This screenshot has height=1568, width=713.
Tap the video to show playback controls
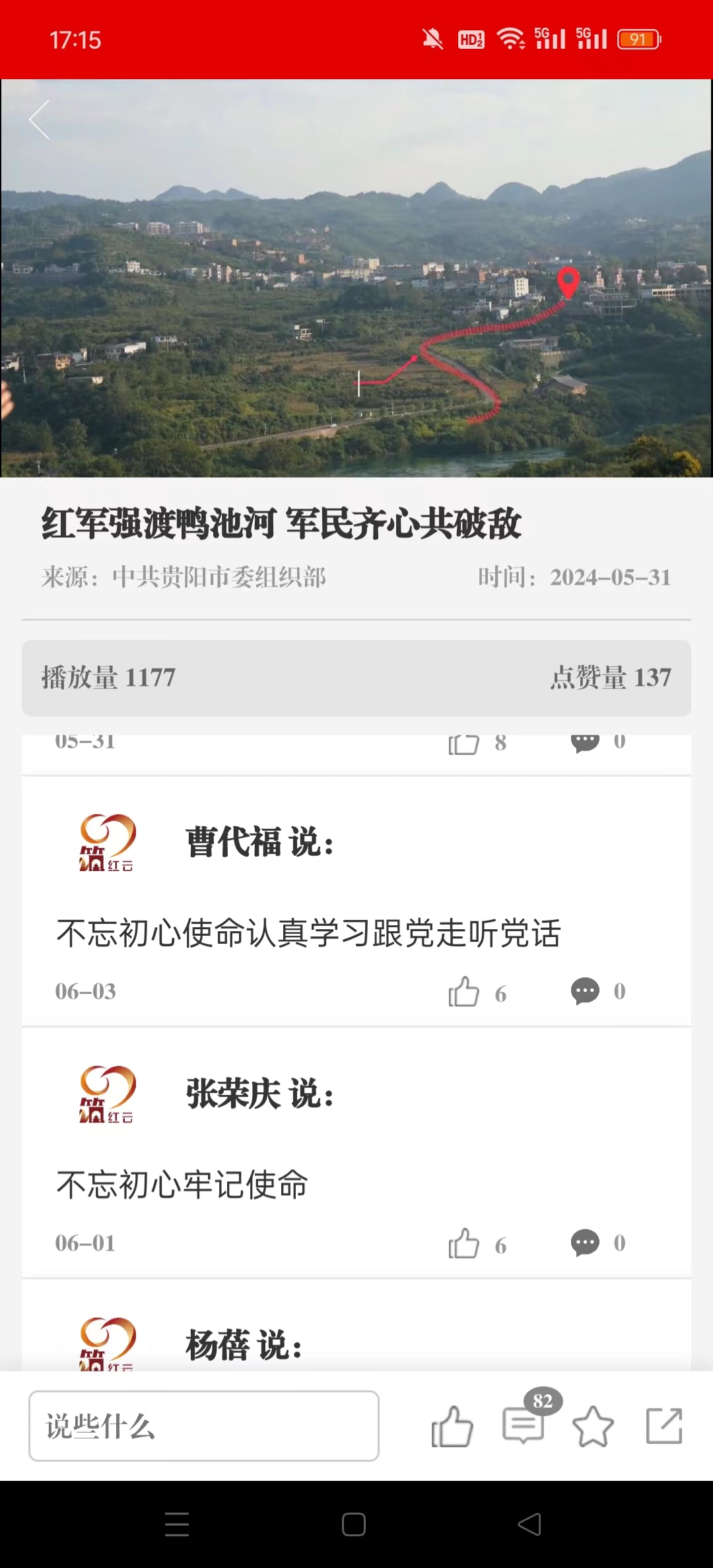tap(356, 277)
